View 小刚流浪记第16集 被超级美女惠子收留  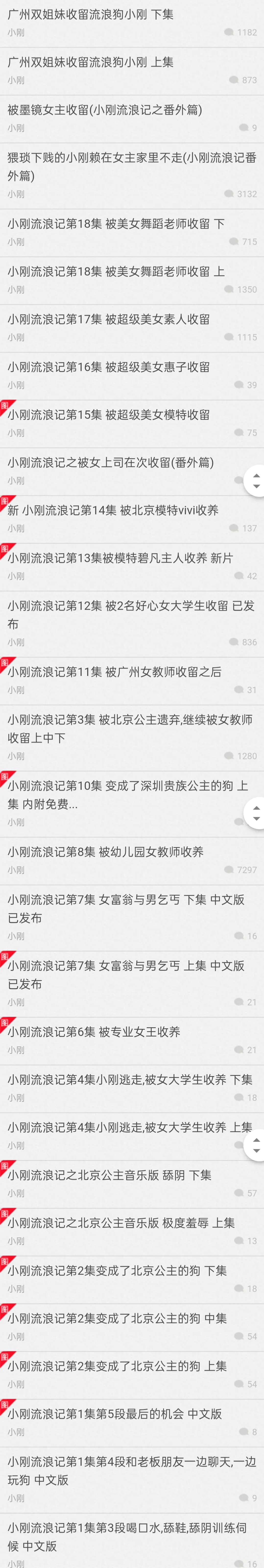click(x=108, y=367)
